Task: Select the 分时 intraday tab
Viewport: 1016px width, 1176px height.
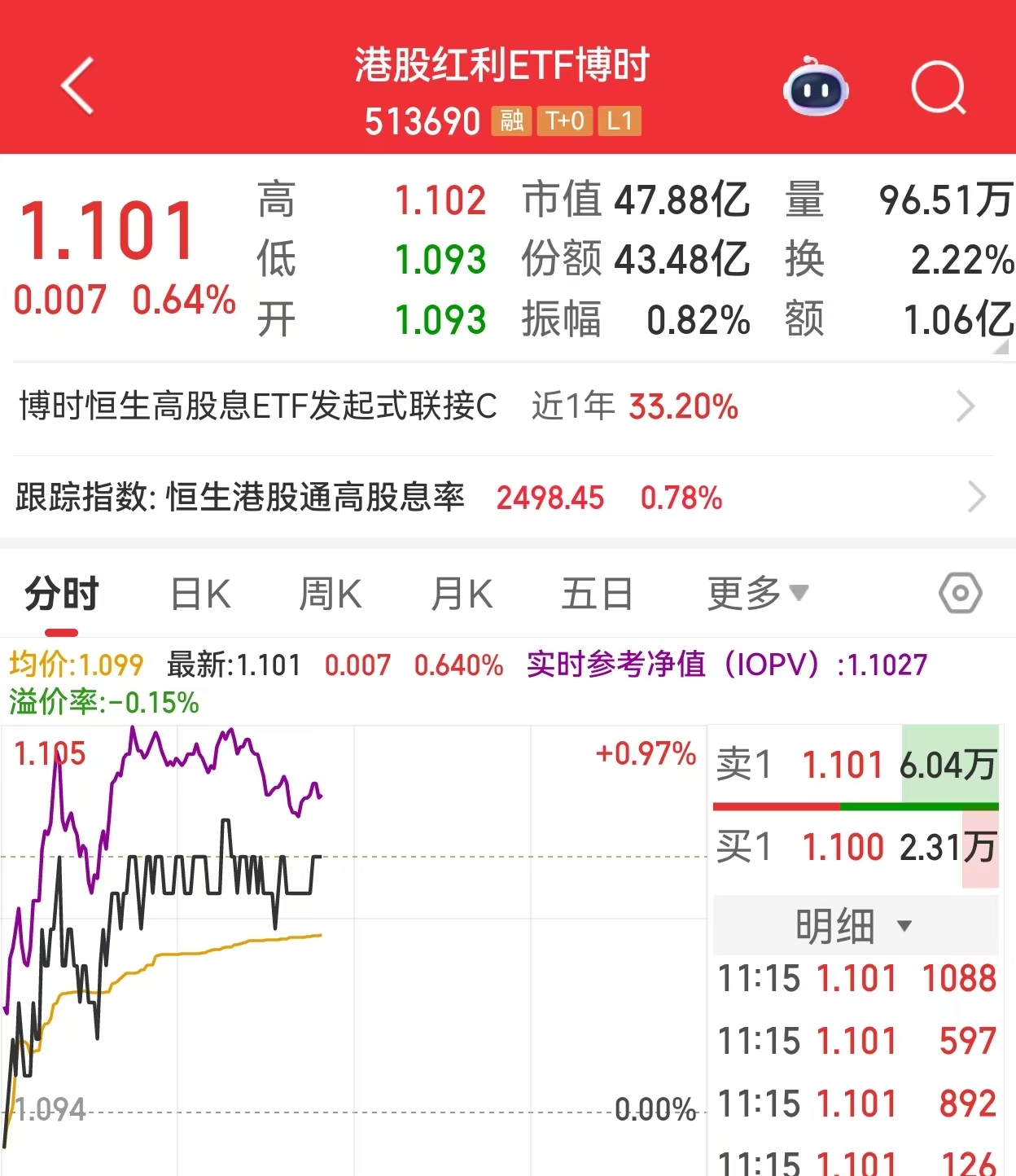Action: (x=60, y=593)
